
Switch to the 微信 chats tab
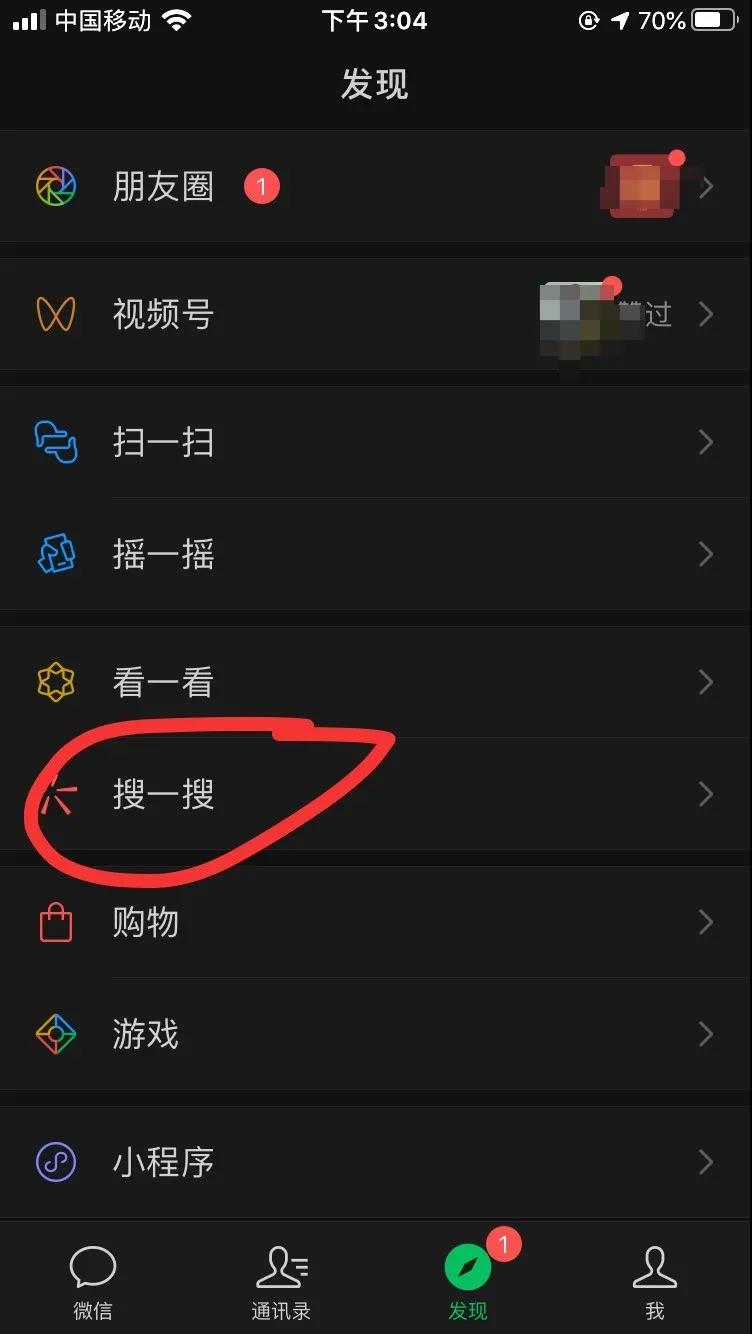point(93,1282)
